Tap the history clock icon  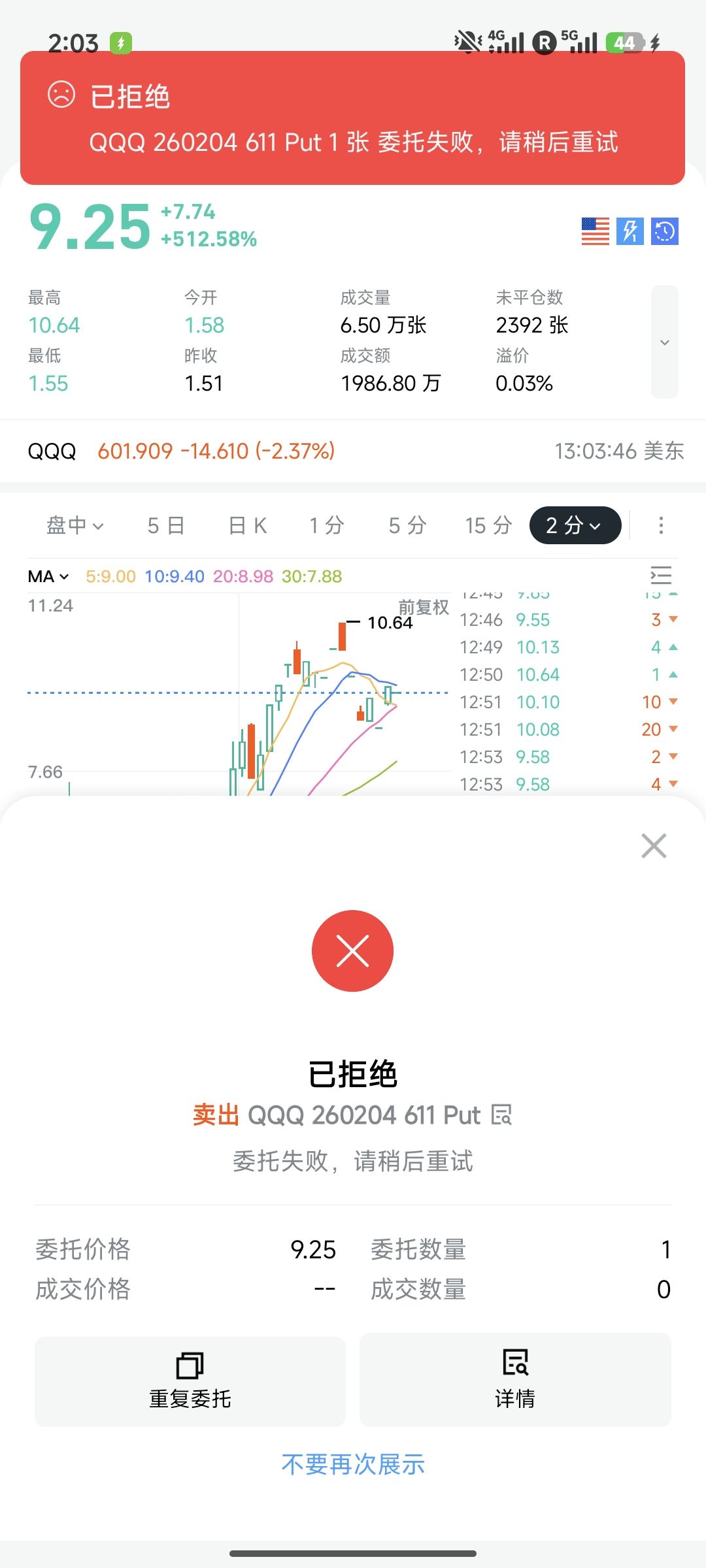coord(664,231)
